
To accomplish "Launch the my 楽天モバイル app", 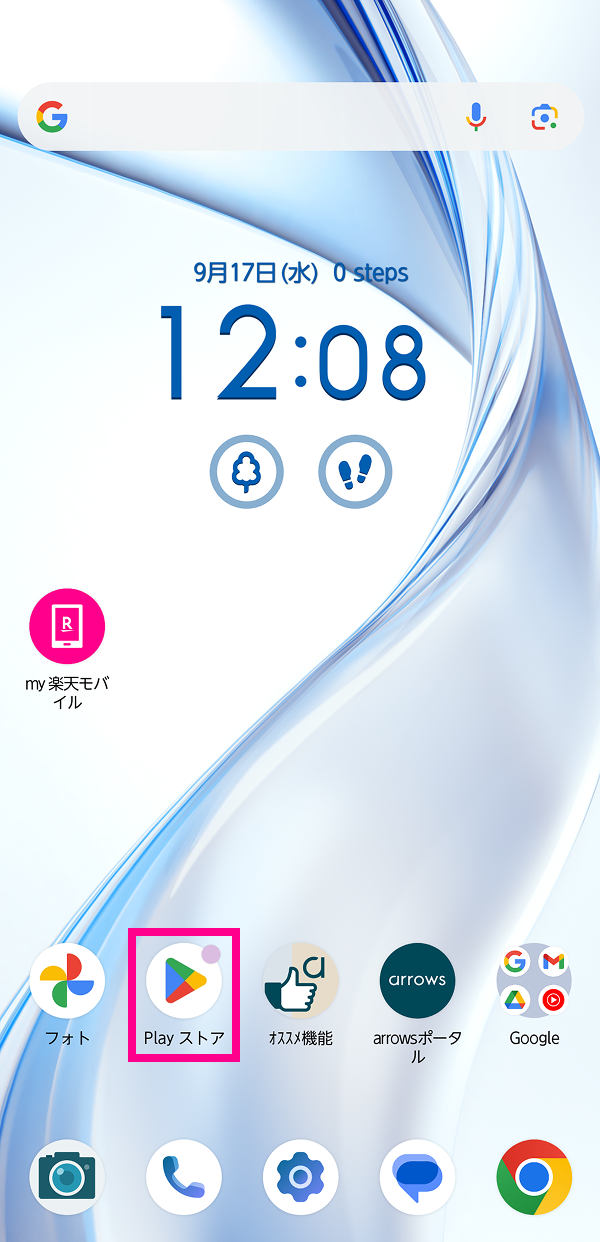I will point(67,628).
